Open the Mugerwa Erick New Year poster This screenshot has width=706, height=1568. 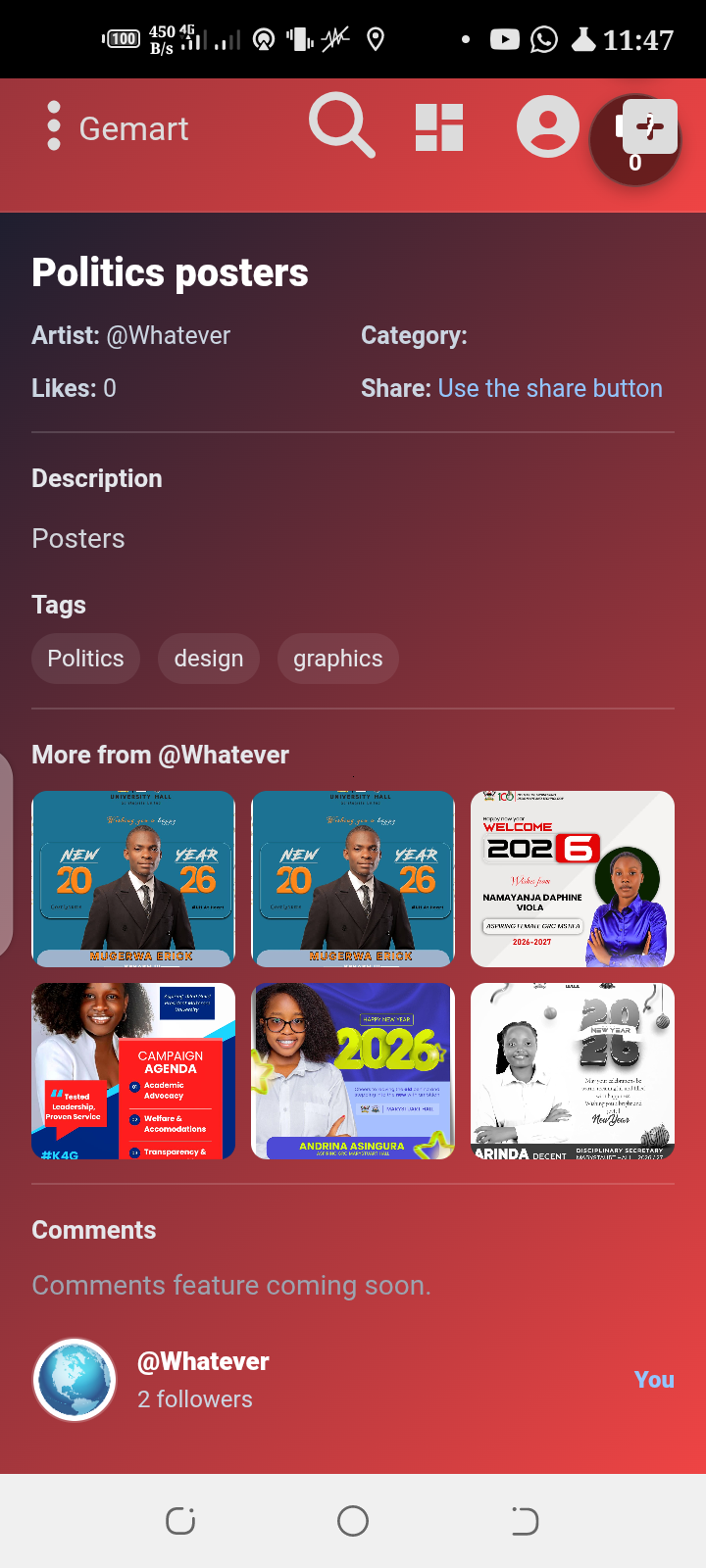point(133,879)
